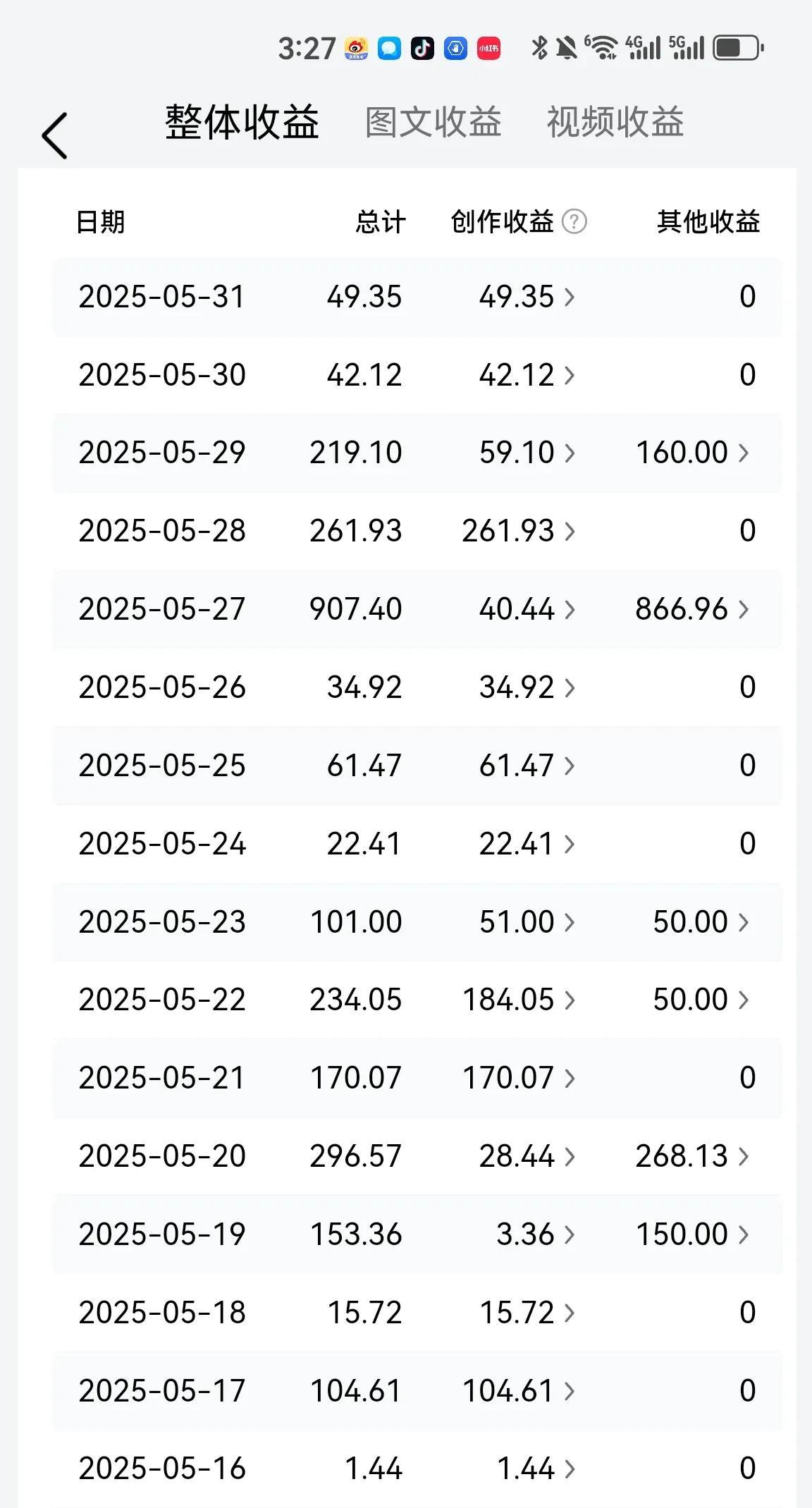View 160.00 other earnings on 2025-05-29
Image resolution: width=812 pixels, height=1508 pixels.
point(692,453)
